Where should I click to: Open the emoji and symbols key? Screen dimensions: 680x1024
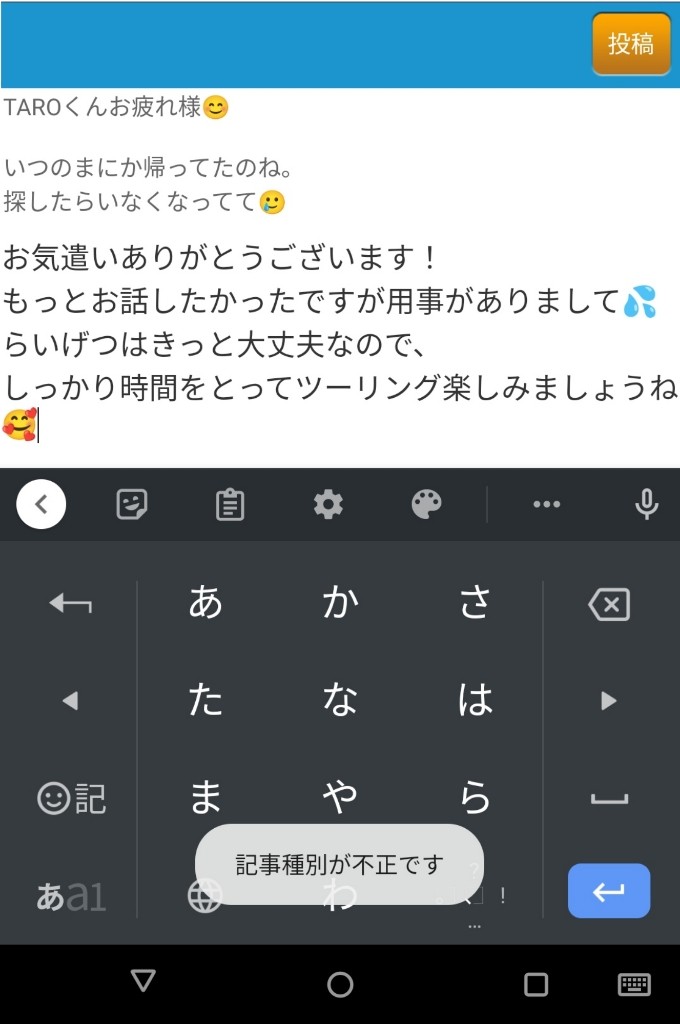[70, 798]
